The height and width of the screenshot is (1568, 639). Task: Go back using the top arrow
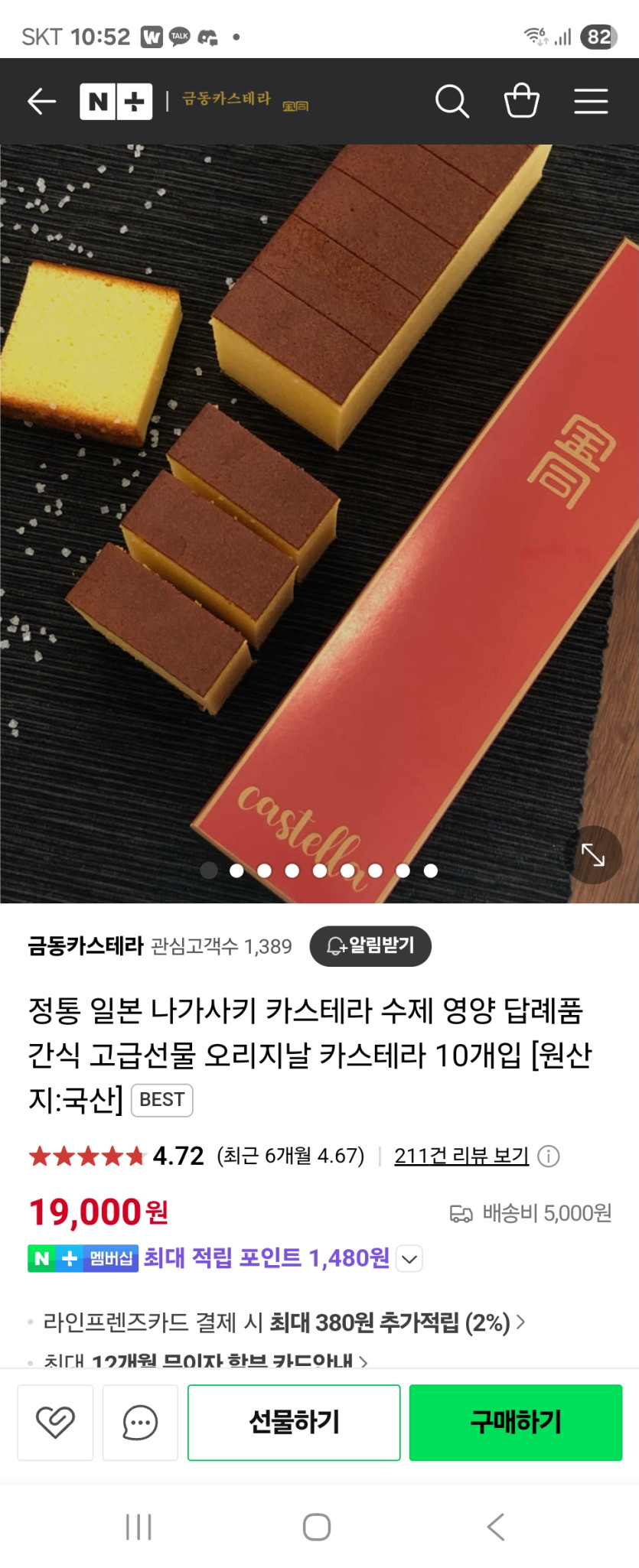(x=41, y=101)
